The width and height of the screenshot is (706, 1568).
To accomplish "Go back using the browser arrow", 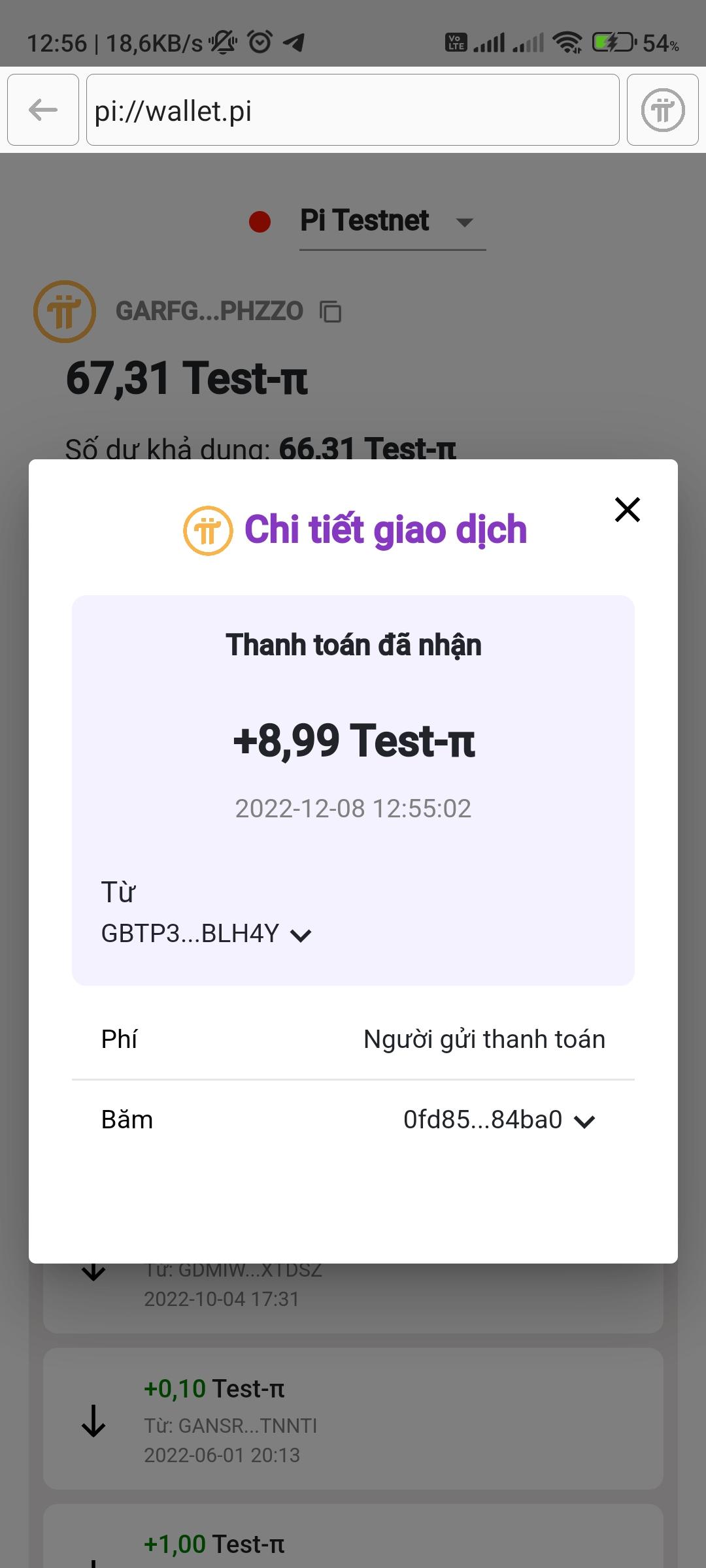I will pos(43,110).
